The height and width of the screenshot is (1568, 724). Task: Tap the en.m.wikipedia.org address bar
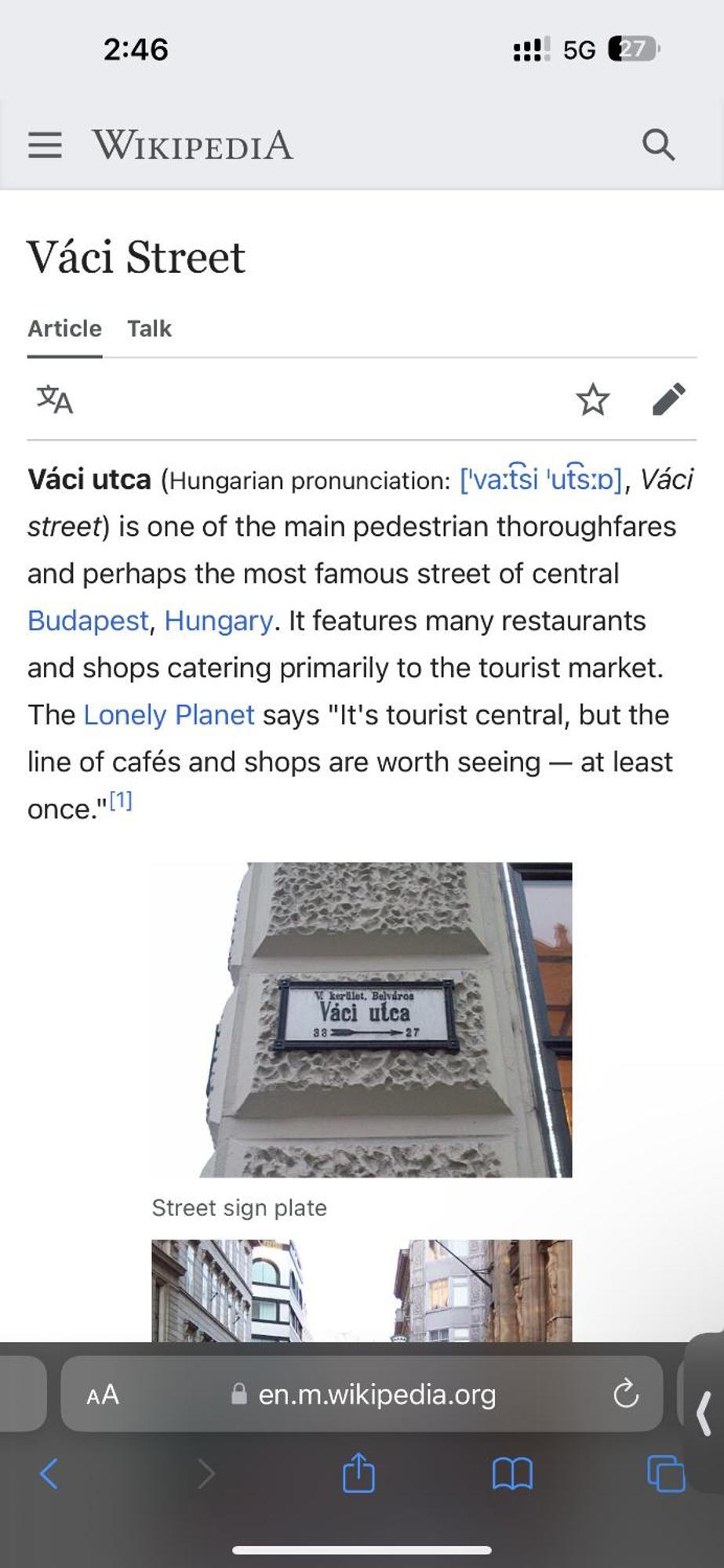[377, 1395]
